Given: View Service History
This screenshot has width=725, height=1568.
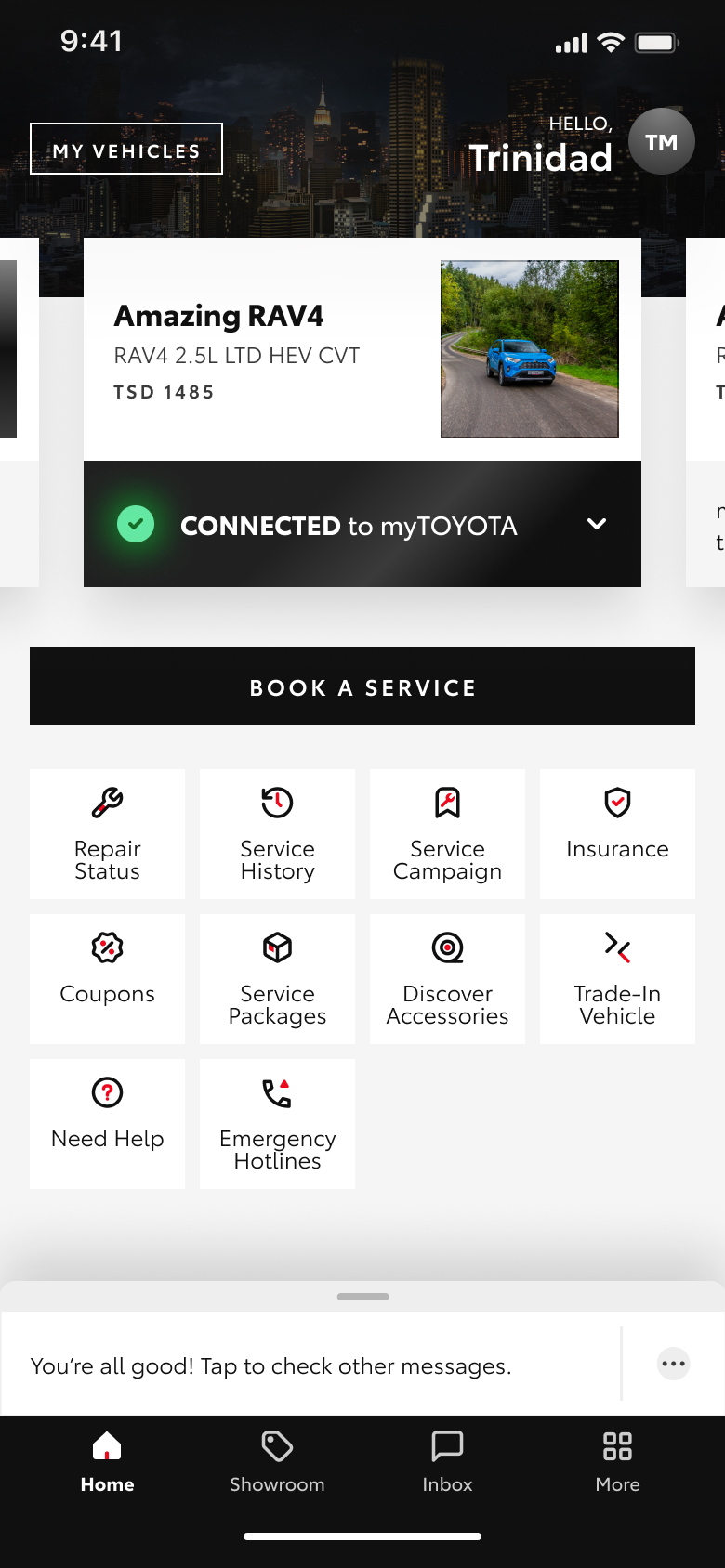Looking at the screenshot, I should 277,834.
